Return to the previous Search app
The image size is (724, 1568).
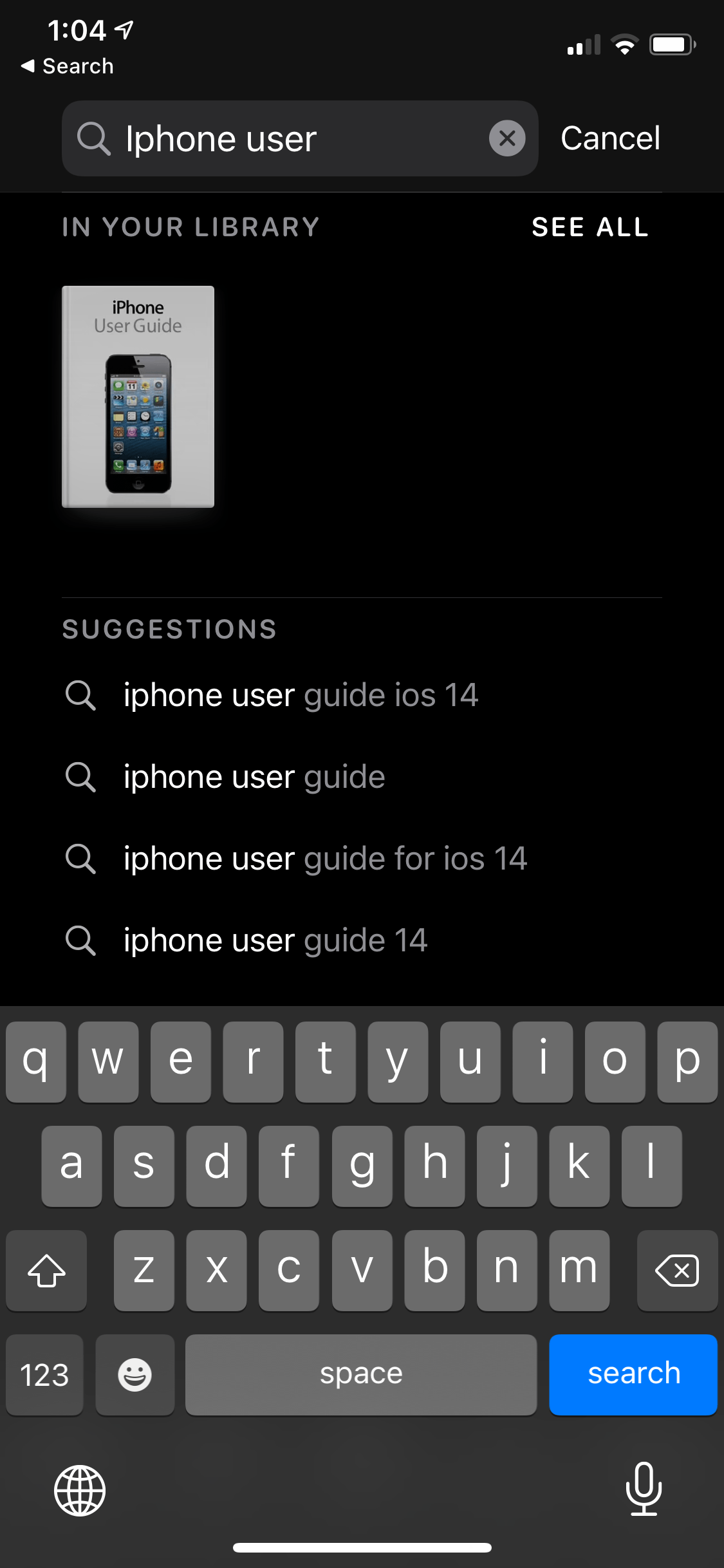(x=68, y=66)
